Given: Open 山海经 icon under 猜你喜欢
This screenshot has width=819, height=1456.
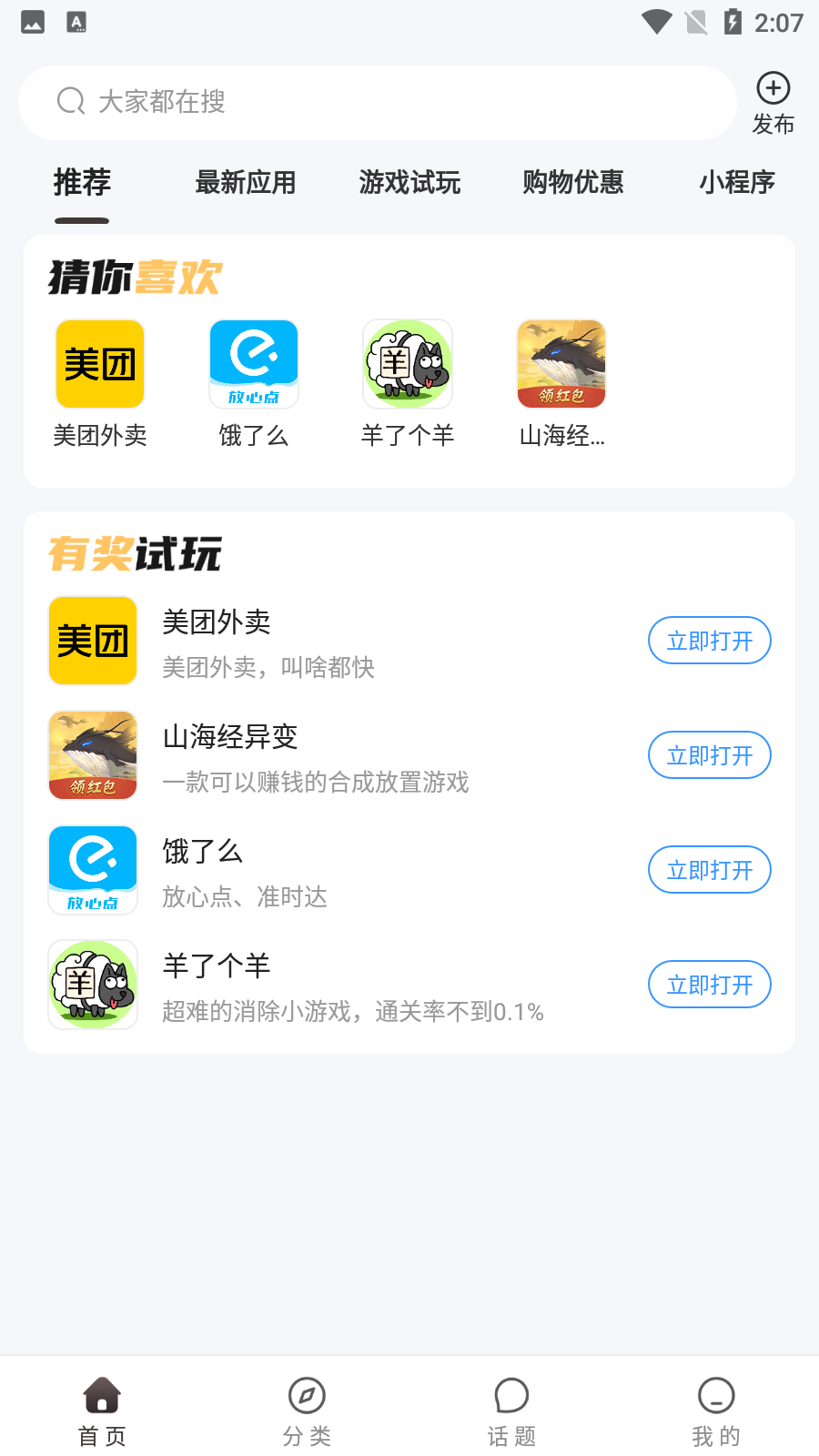Looking at the screenshot, I should coord(561,365).
